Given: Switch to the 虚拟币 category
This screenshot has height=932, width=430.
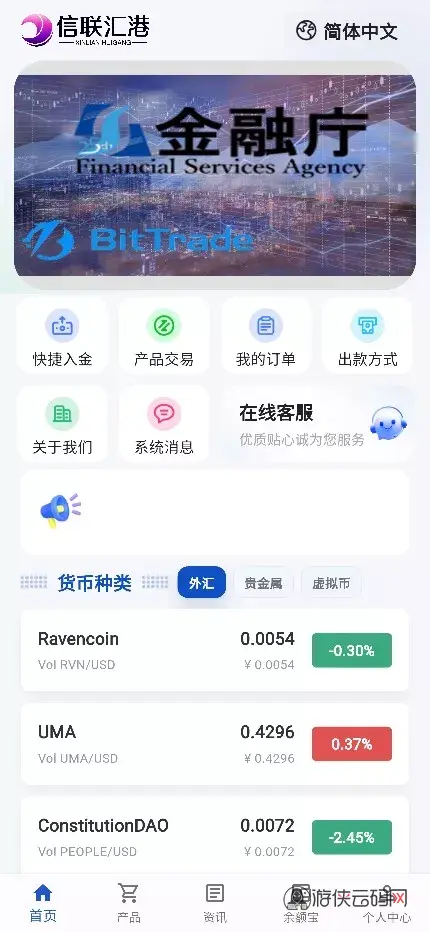Looking at the screenshot, I should [331, 583].
